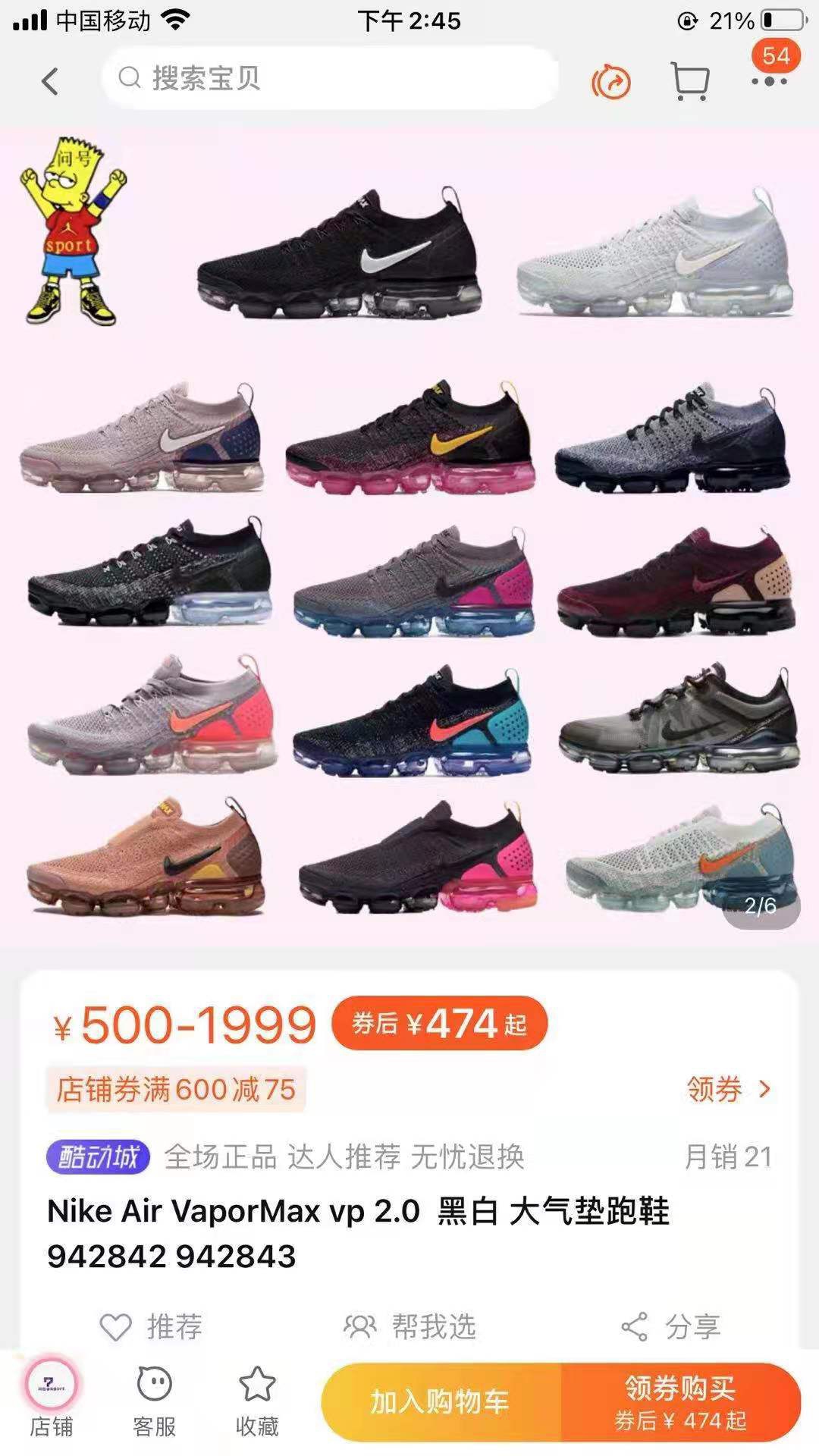Screen dimensions: 819x1456
Task: Open the shopping cart
Action: tap(690, 80)
